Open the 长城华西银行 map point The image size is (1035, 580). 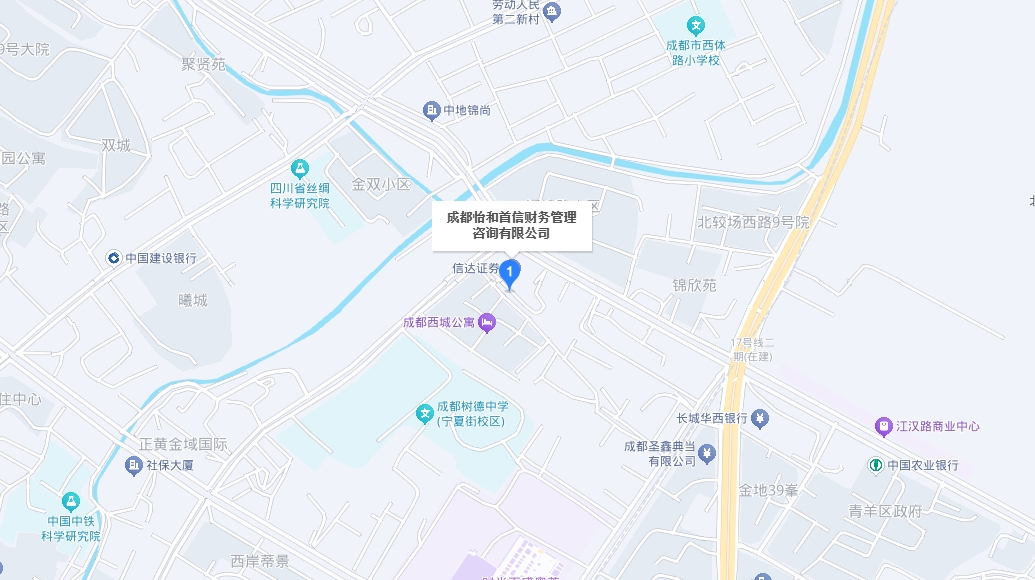tap(760, 418)
